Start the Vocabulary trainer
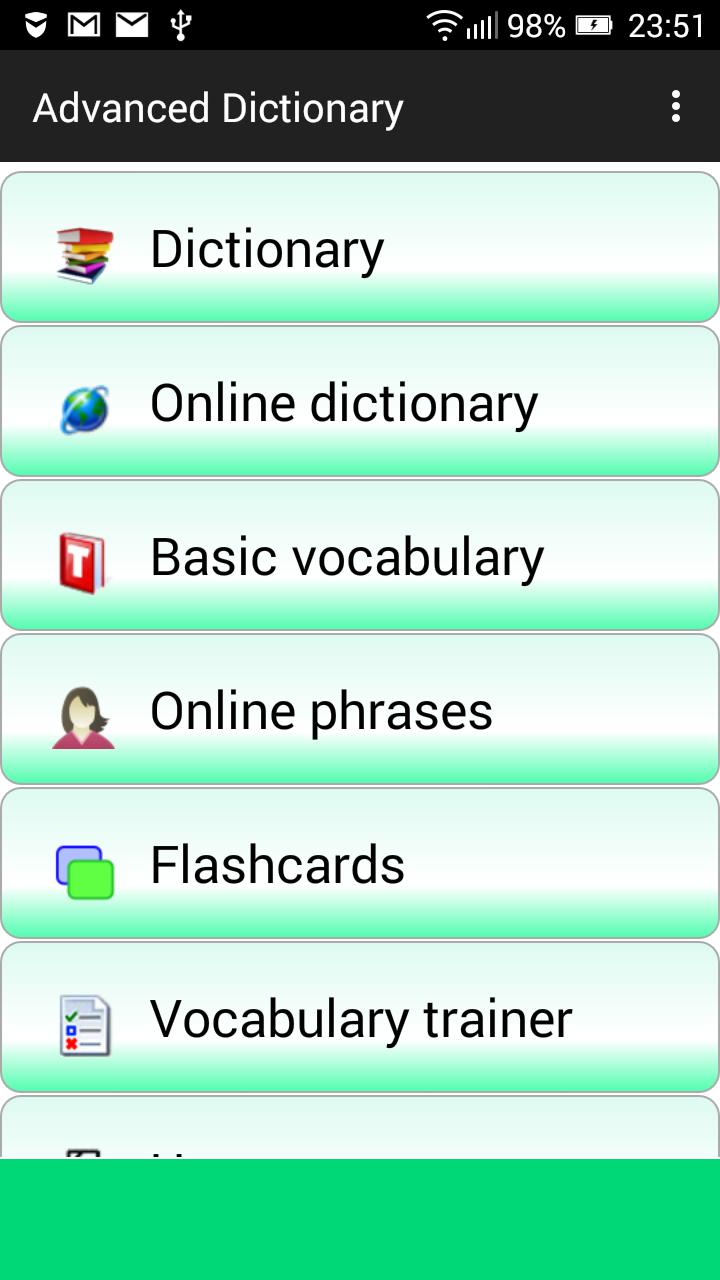Screen dimensions: 720x1280 (x=360, y=1017)
